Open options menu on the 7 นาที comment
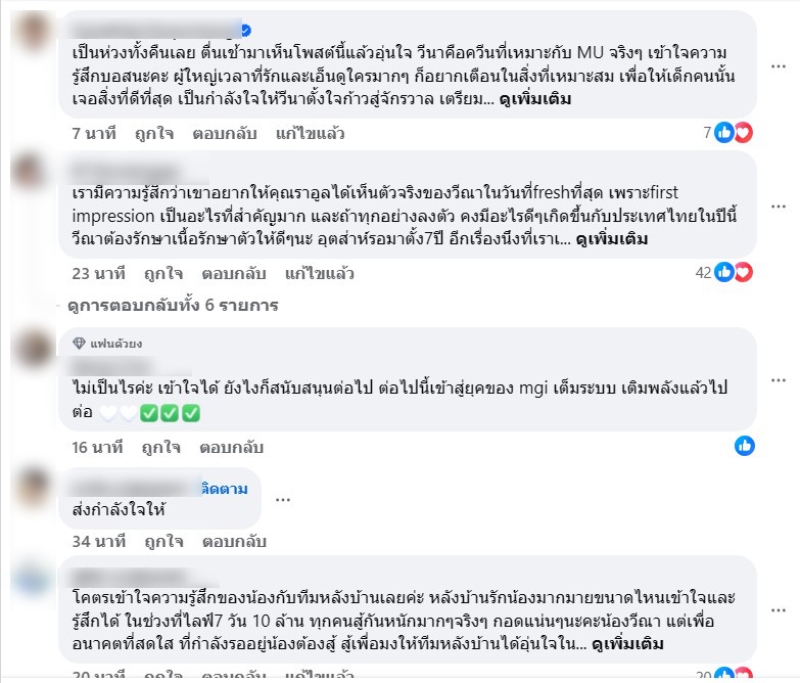The height and width of the screenshot is (683, 800). (778, 65)
